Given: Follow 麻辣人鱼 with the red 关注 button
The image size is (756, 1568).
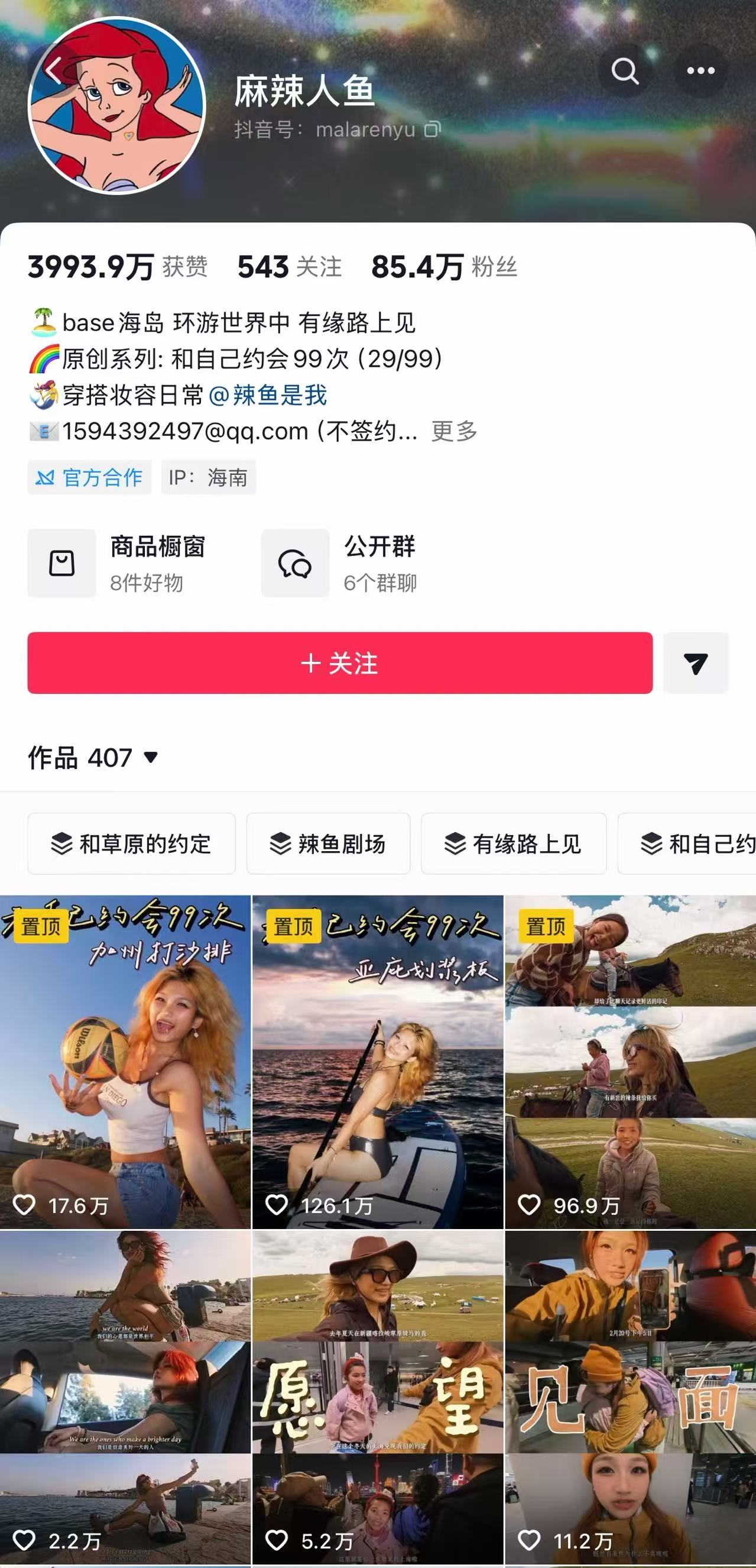Looking at the screenshot, I should pyautogui.click(x=339, y=663).
